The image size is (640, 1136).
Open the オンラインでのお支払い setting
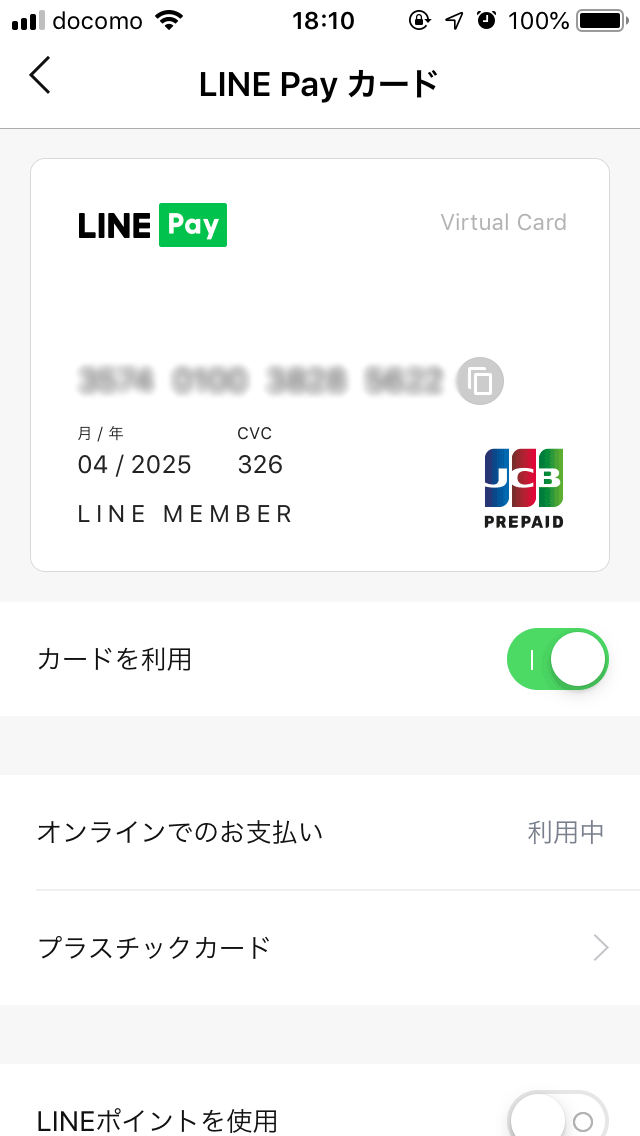pyautogui.click(x=320, y=832)
